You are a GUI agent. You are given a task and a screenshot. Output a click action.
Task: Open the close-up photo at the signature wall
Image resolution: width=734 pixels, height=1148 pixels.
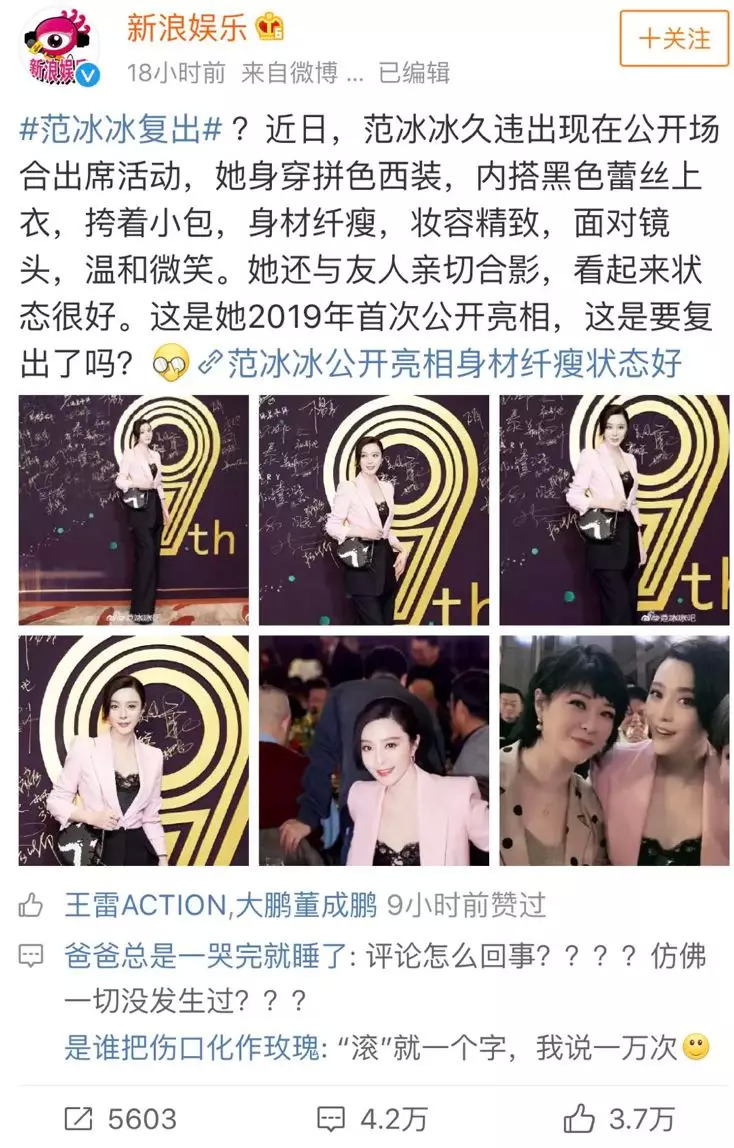(133, 750)
